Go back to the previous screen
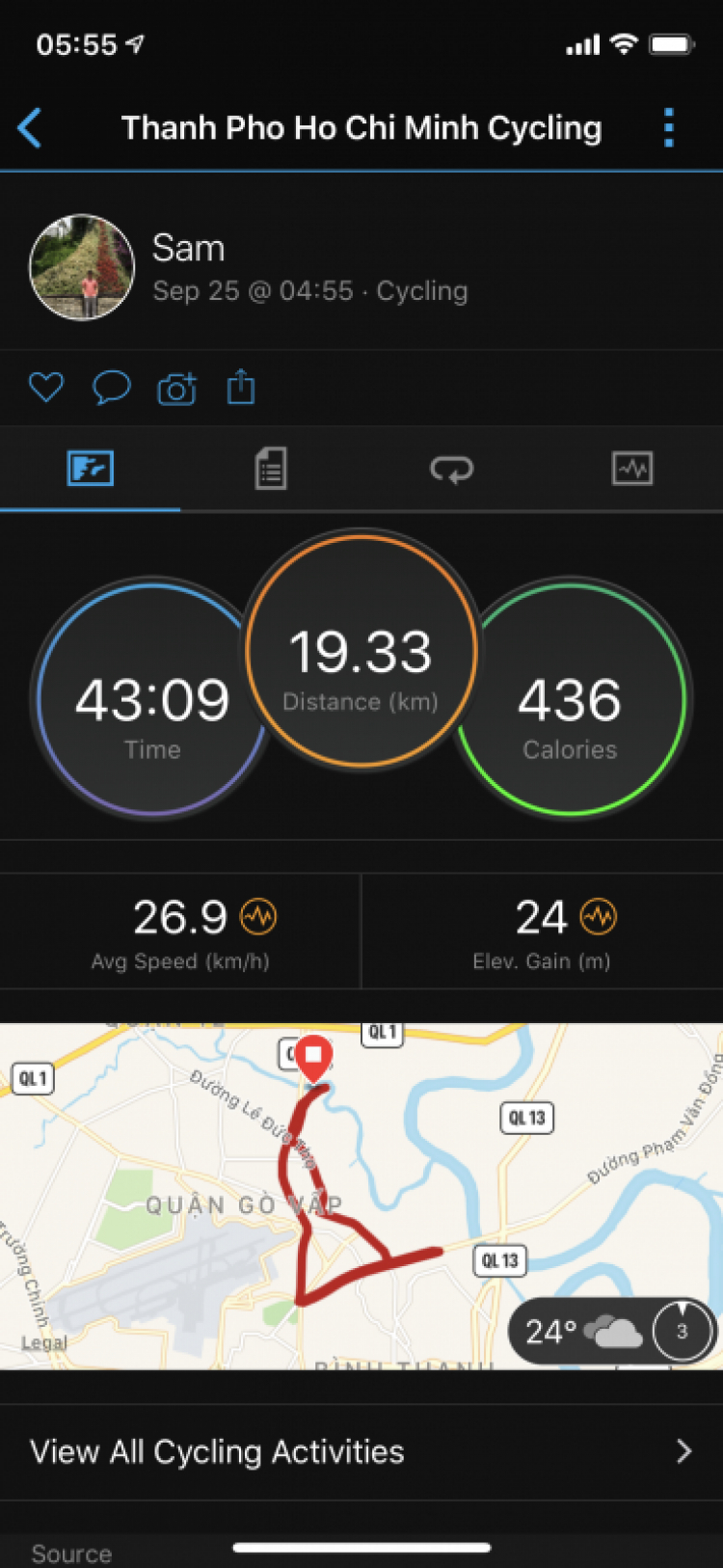 (x=31, y=128)
